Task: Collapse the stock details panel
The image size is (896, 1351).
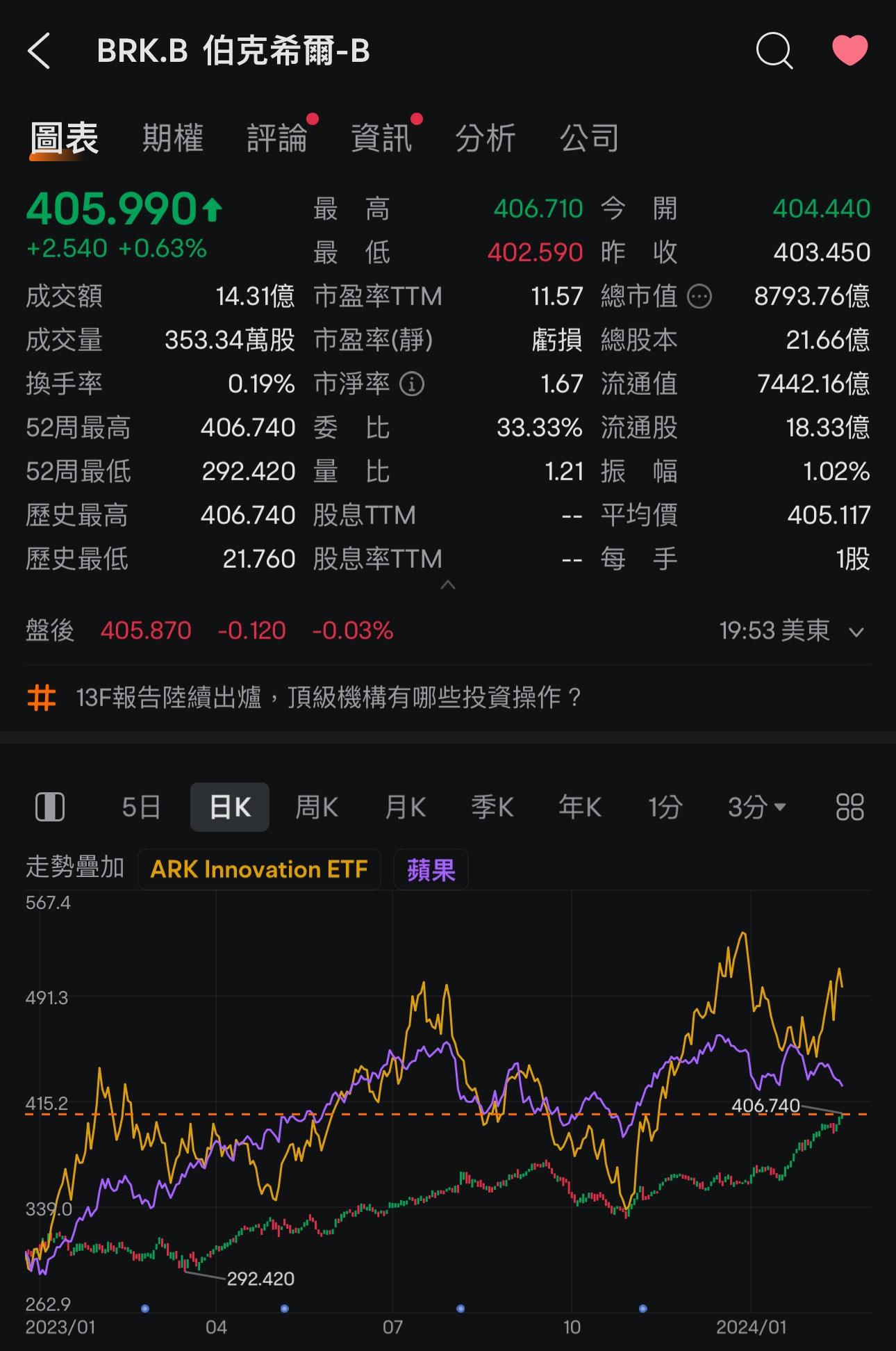Action: click(x=448, y=585)
